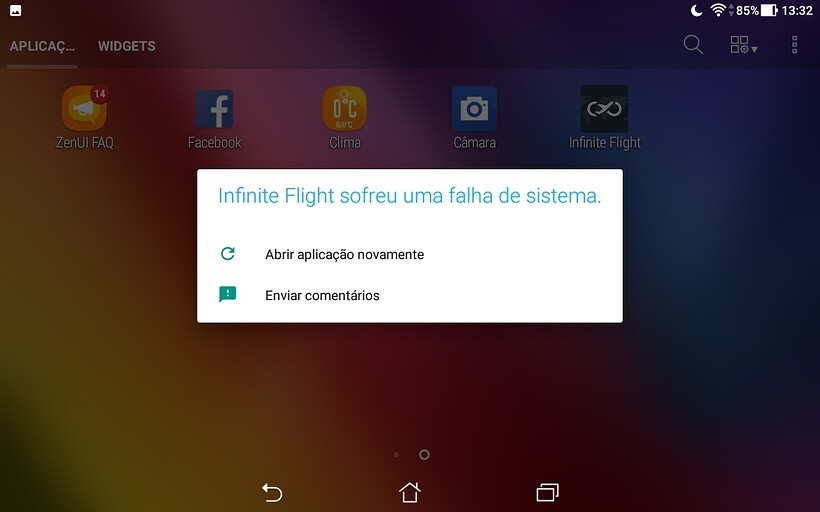Image resolution: width=820 pixels, height=512 pixels.
Task: Open the Facebook app
Action: click(215, 109)
